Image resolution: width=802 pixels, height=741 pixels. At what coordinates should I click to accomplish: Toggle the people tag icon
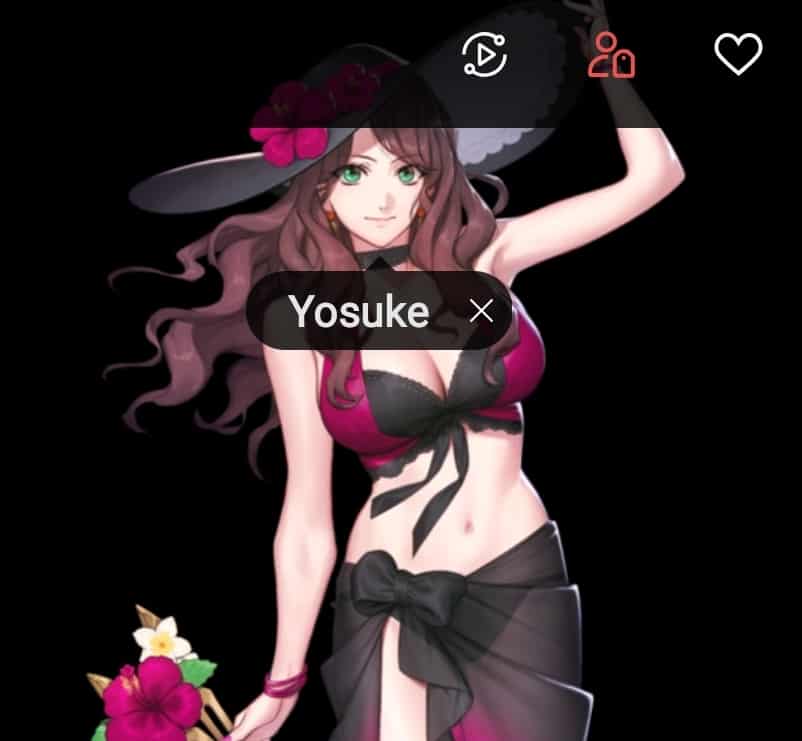tap(611, 55)
